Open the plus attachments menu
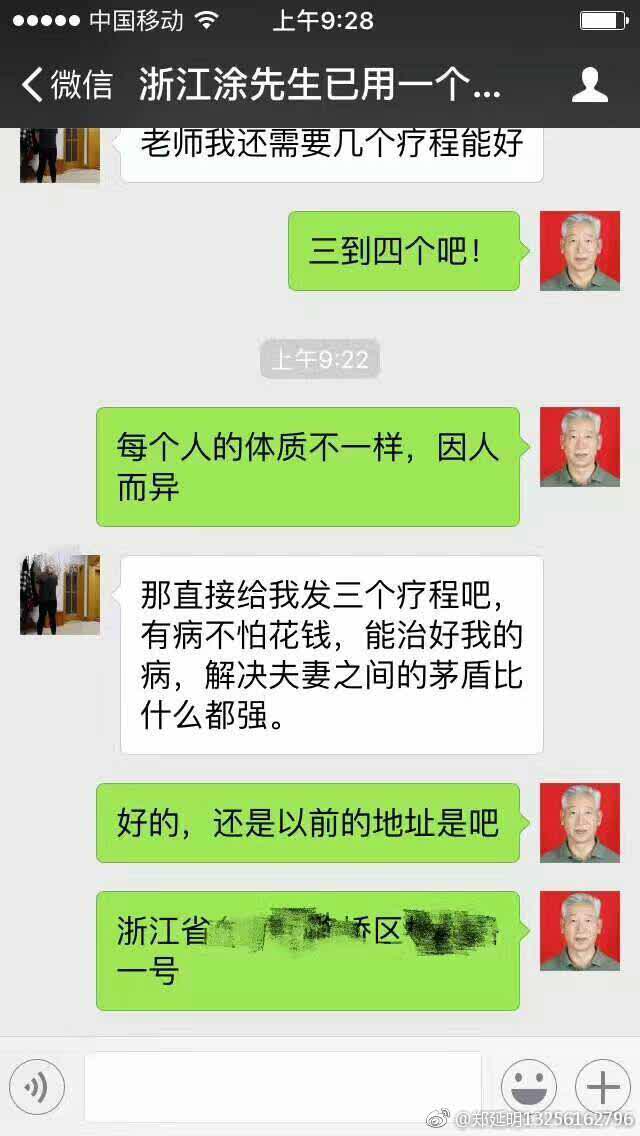 [x=602, y=1085]
